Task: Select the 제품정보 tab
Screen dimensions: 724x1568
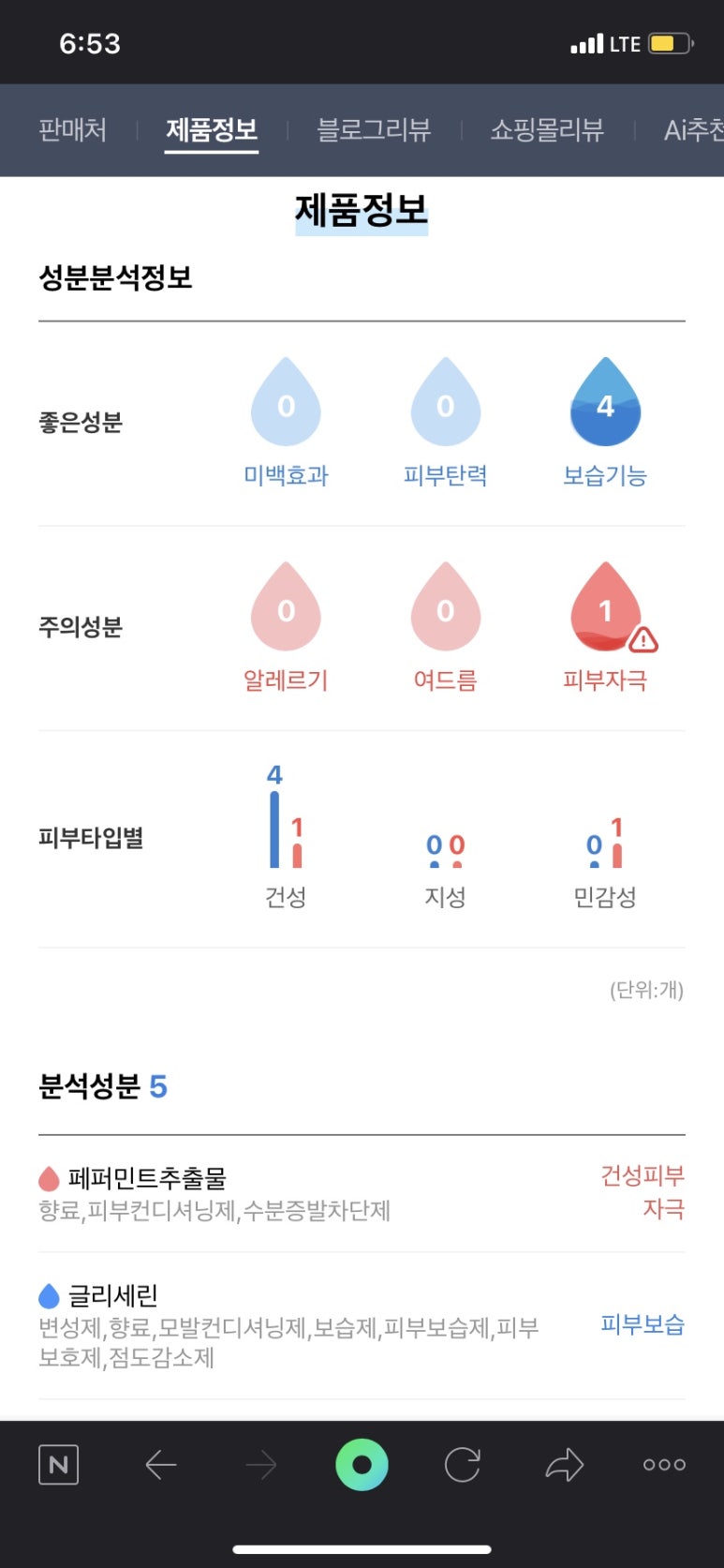Action: (x=212, y=129)
